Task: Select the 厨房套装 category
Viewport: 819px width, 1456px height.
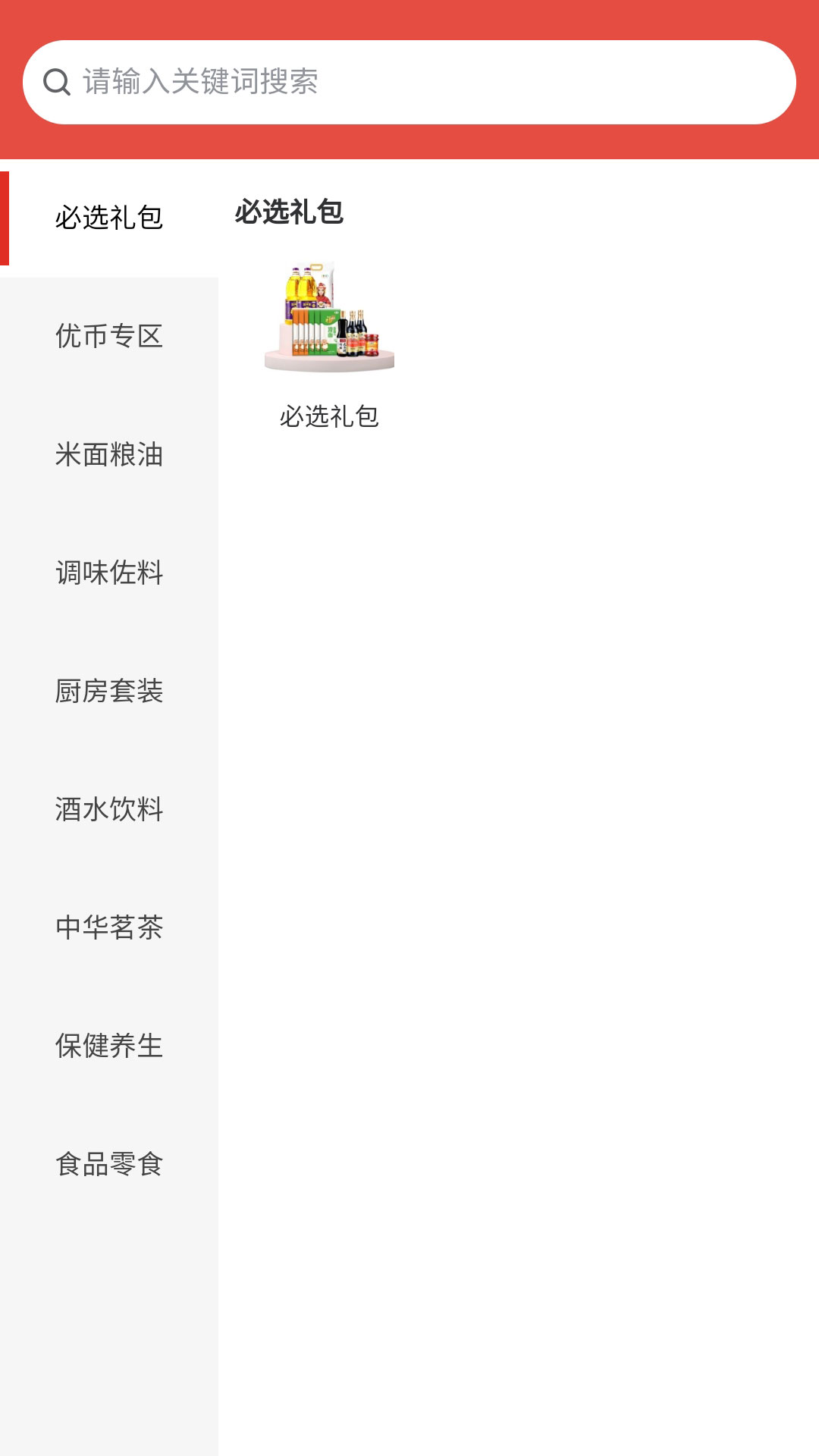Action: [x=109, y=691]
